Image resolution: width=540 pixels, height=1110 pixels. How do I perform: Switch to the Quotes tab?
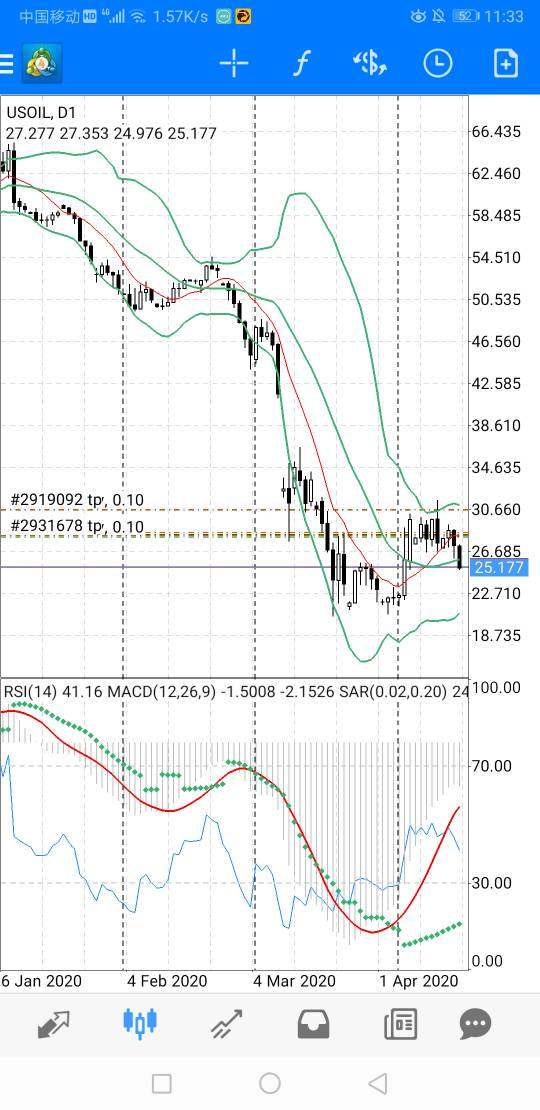coord(54,1023)
